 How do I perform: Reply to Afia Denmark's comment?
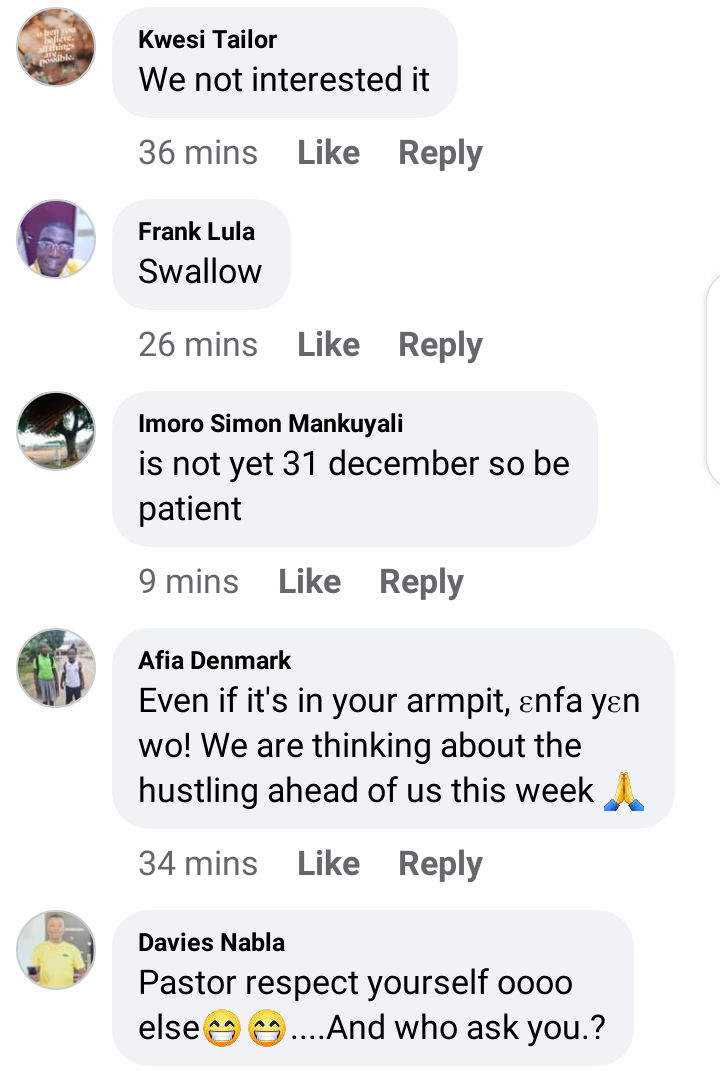440,864
